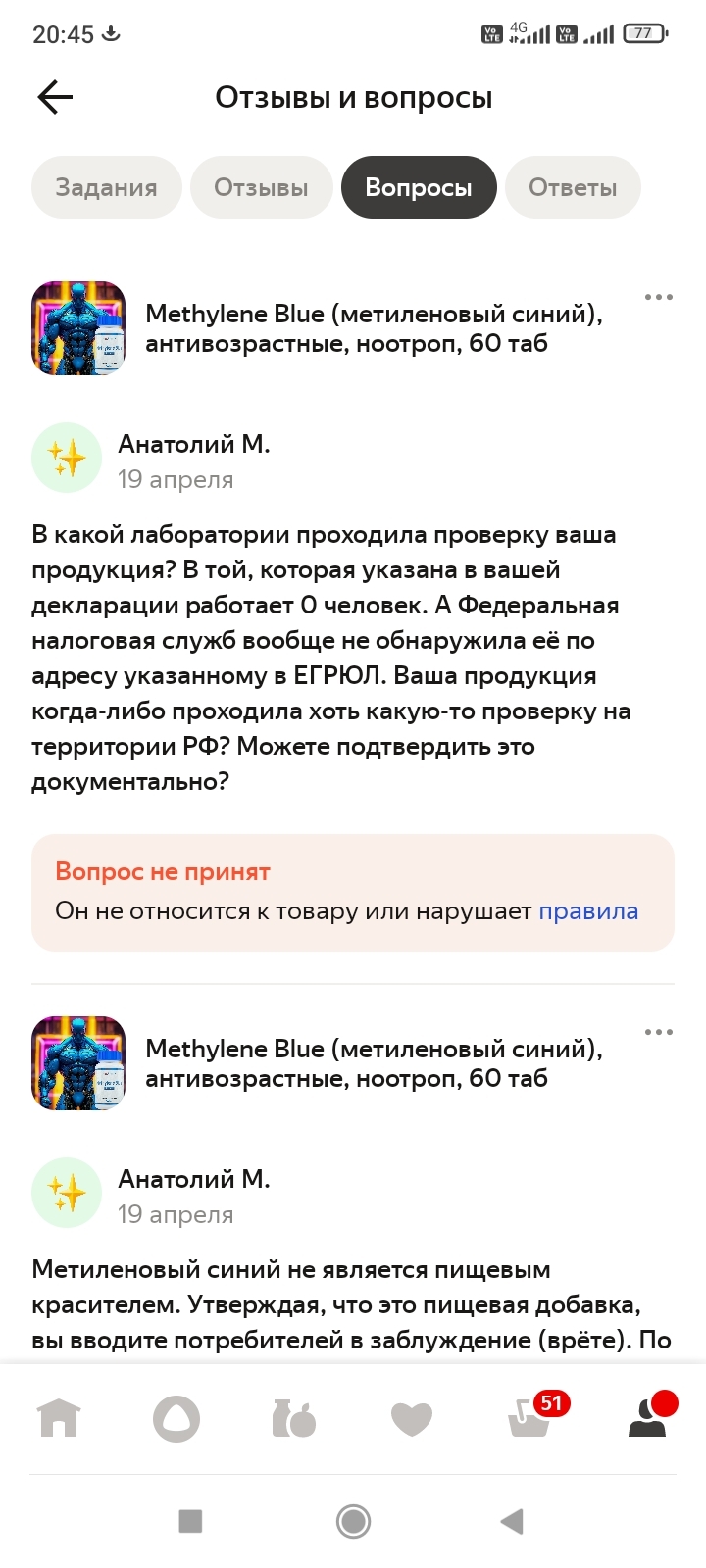This screenshot has width=706, height=1568.
Task: Open the Alice assistant tab
Action: coord(176,1418)
